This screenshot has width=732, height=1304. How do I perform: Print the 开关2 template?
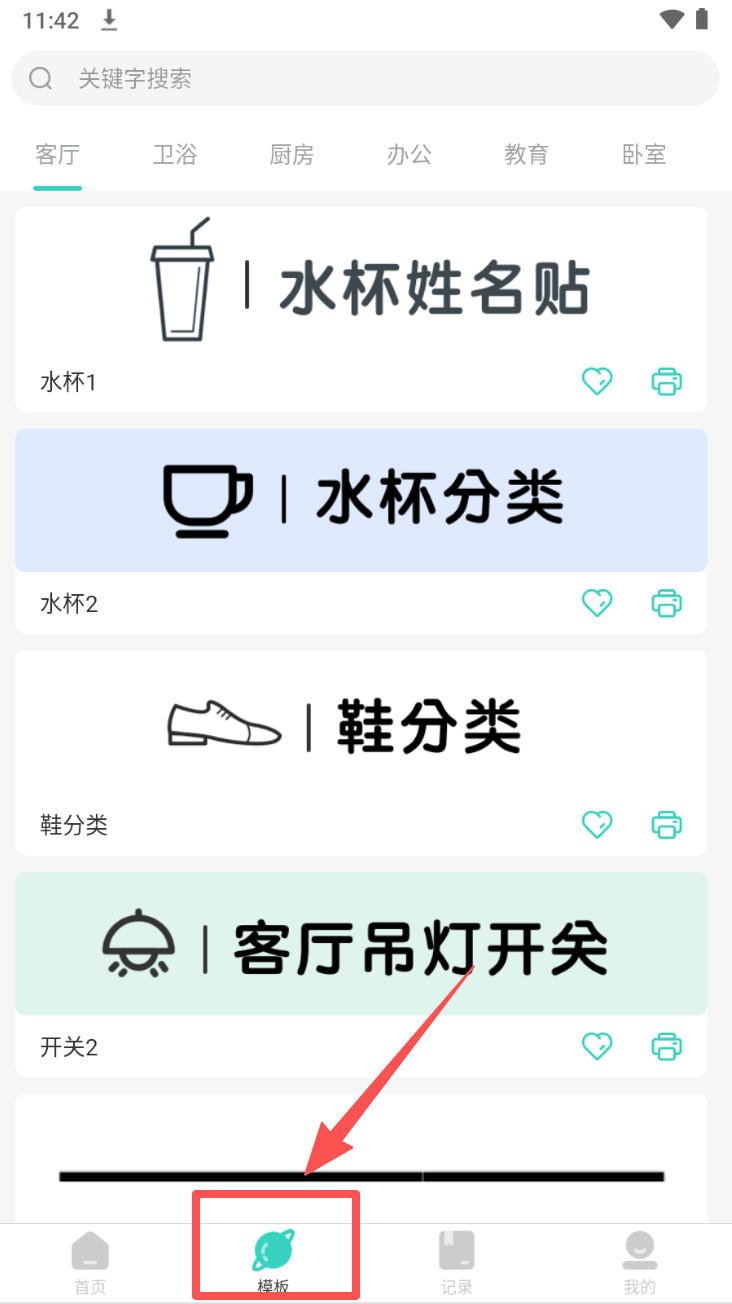(x=667, y=1047)
